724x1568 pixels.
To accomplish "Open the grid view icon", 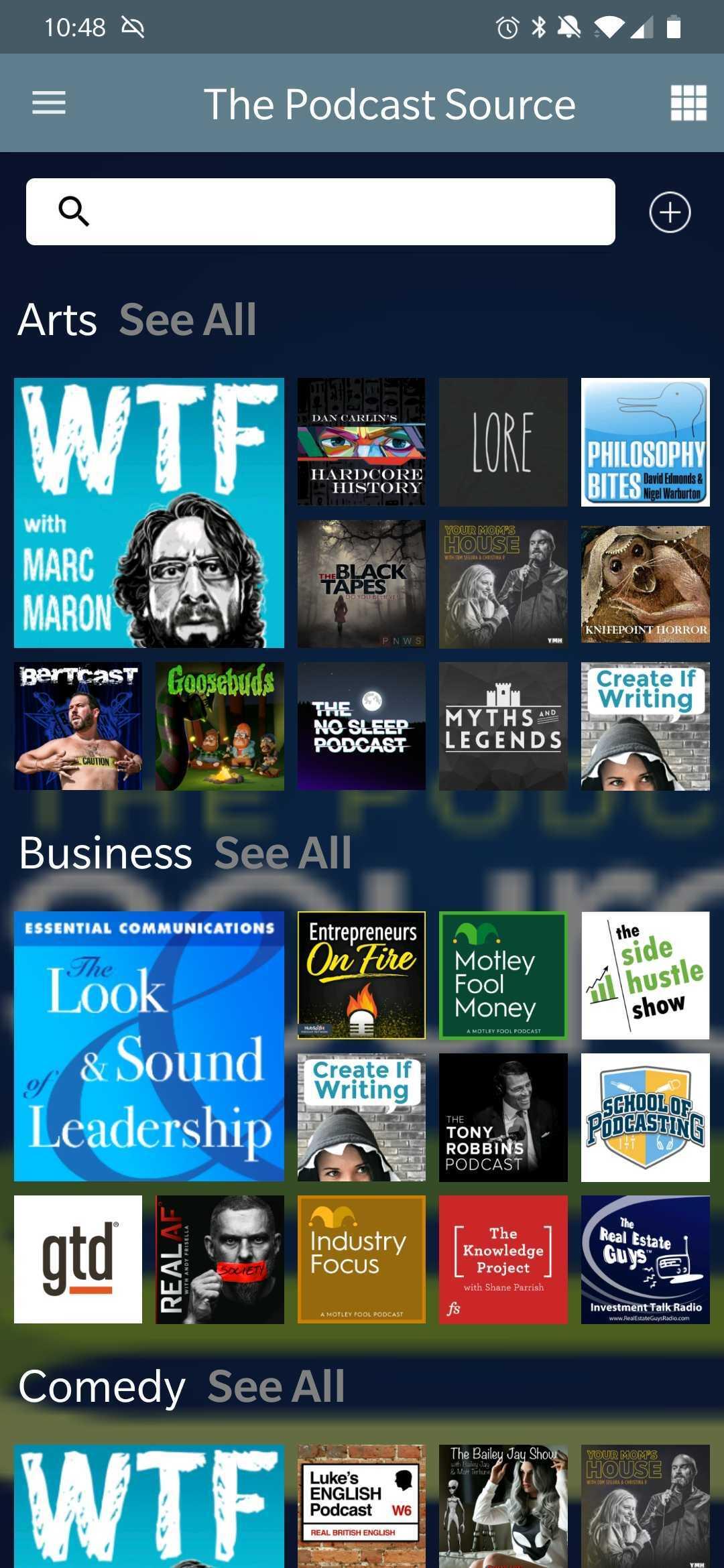I will click(688, 103).
